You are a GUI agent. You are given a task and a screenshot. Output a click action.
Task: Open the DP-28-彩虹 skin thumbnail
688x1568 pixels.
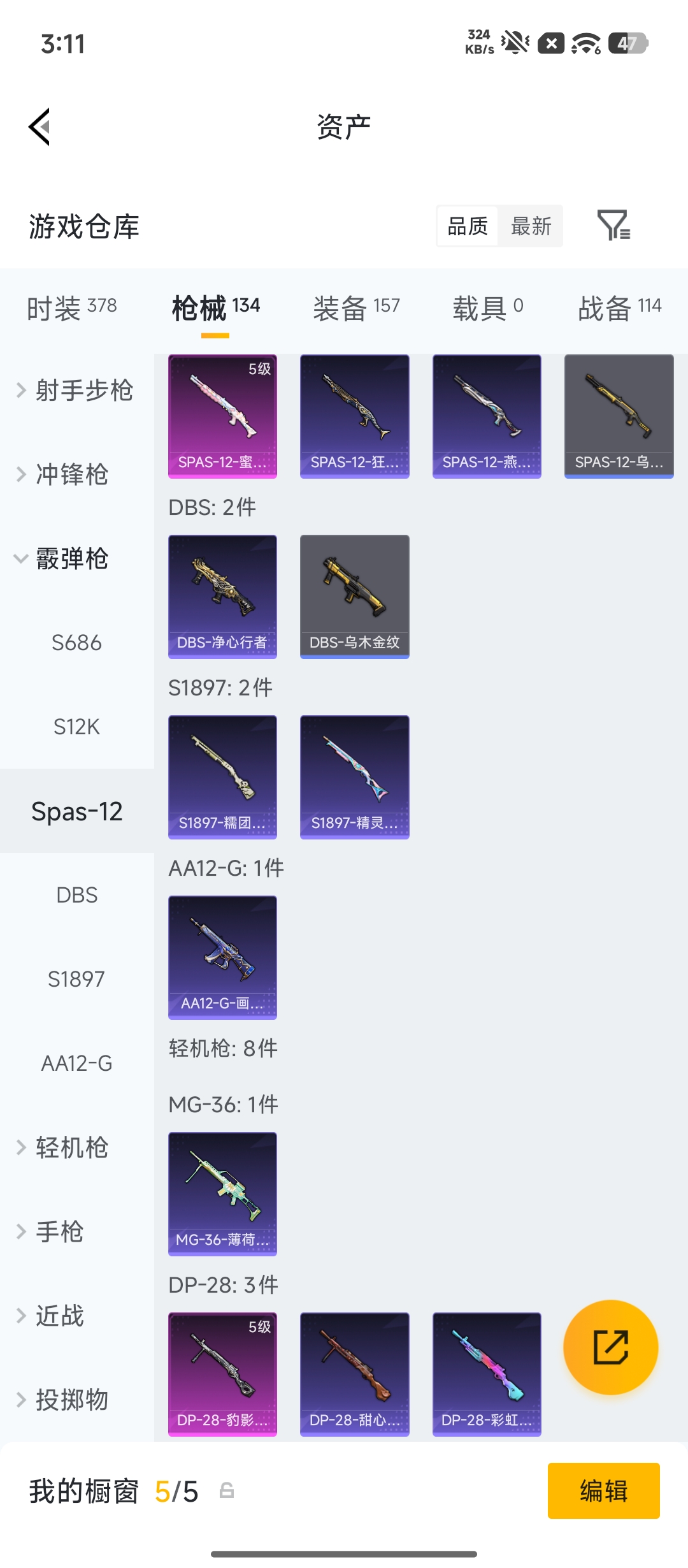(486, 1375)
